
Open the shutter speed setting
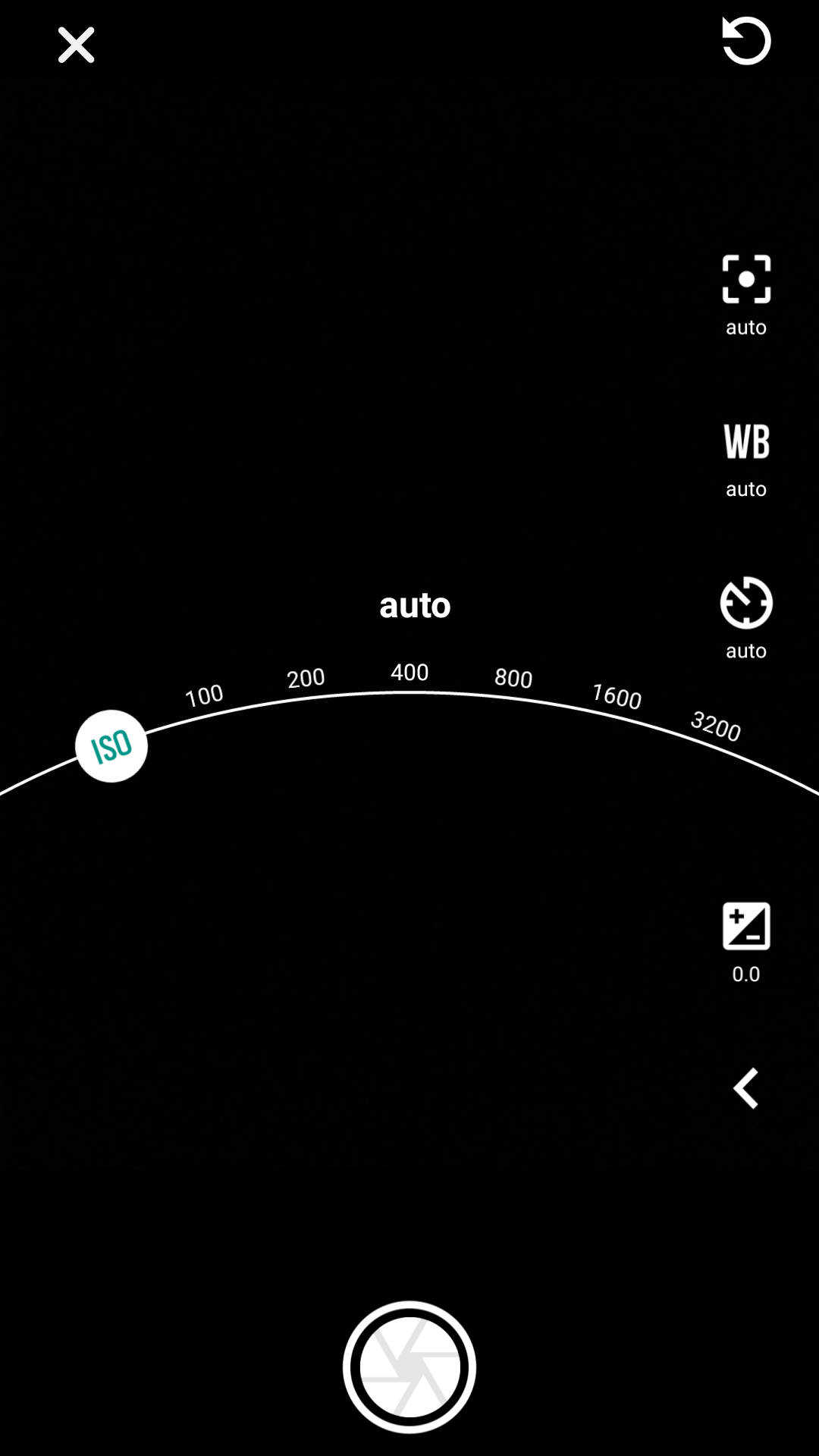click(746, 617)
